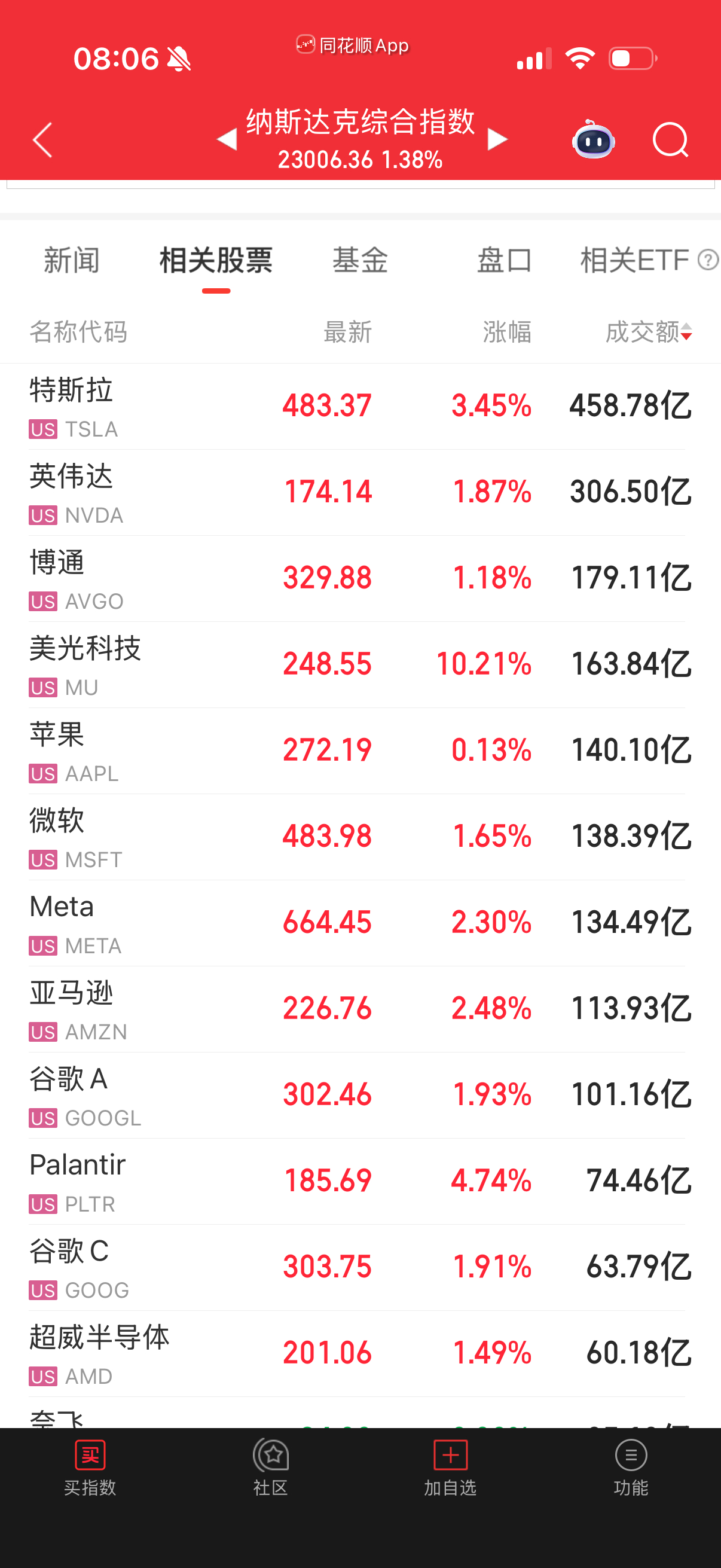This screenshot has width=721, height=1568.
Task: Expand the 名称代码 column header
Action: coord(78,334)
